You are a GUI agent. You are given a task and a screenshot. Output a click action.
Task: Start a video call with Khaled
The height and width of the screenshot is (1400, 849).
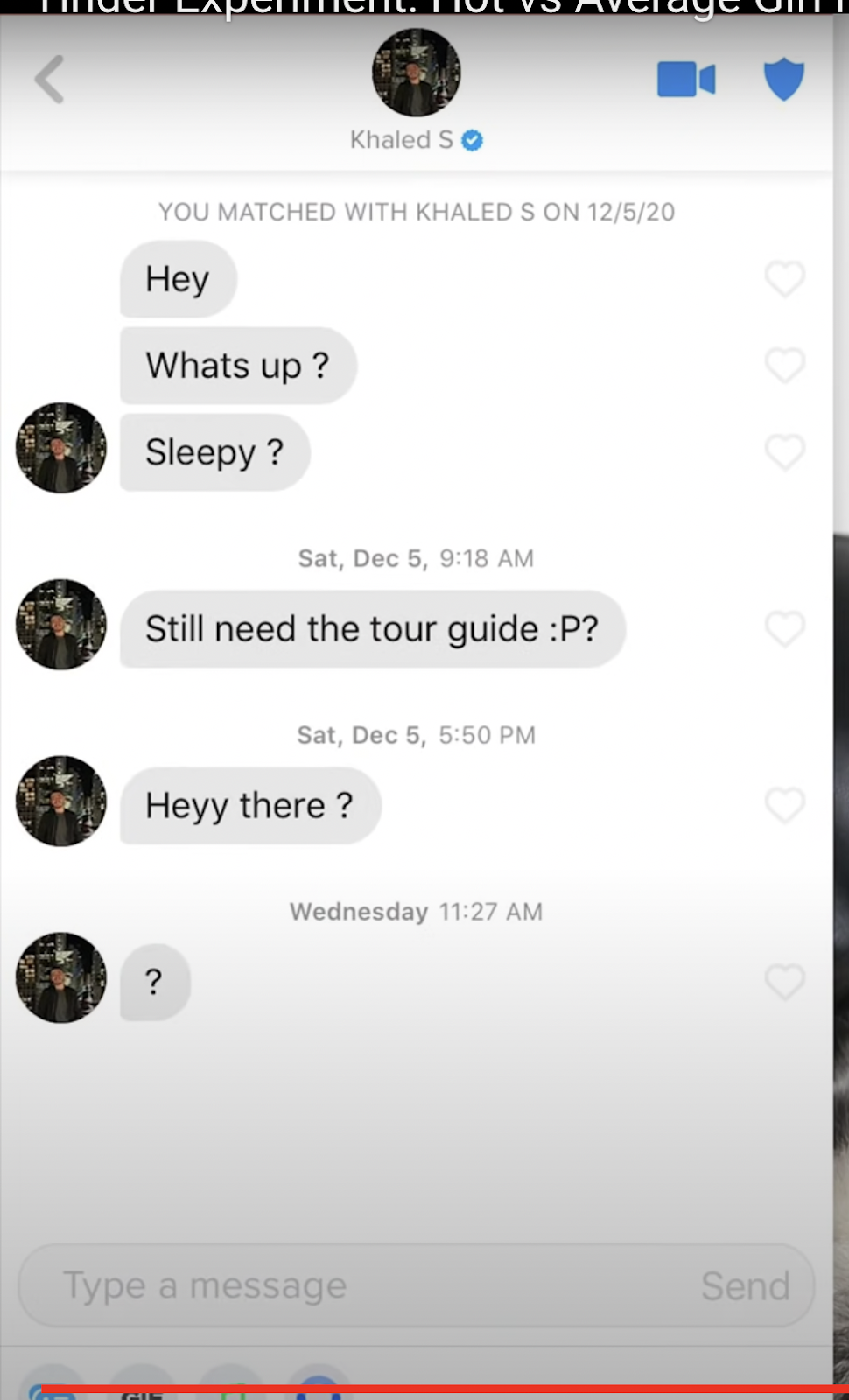coord(686,80)
